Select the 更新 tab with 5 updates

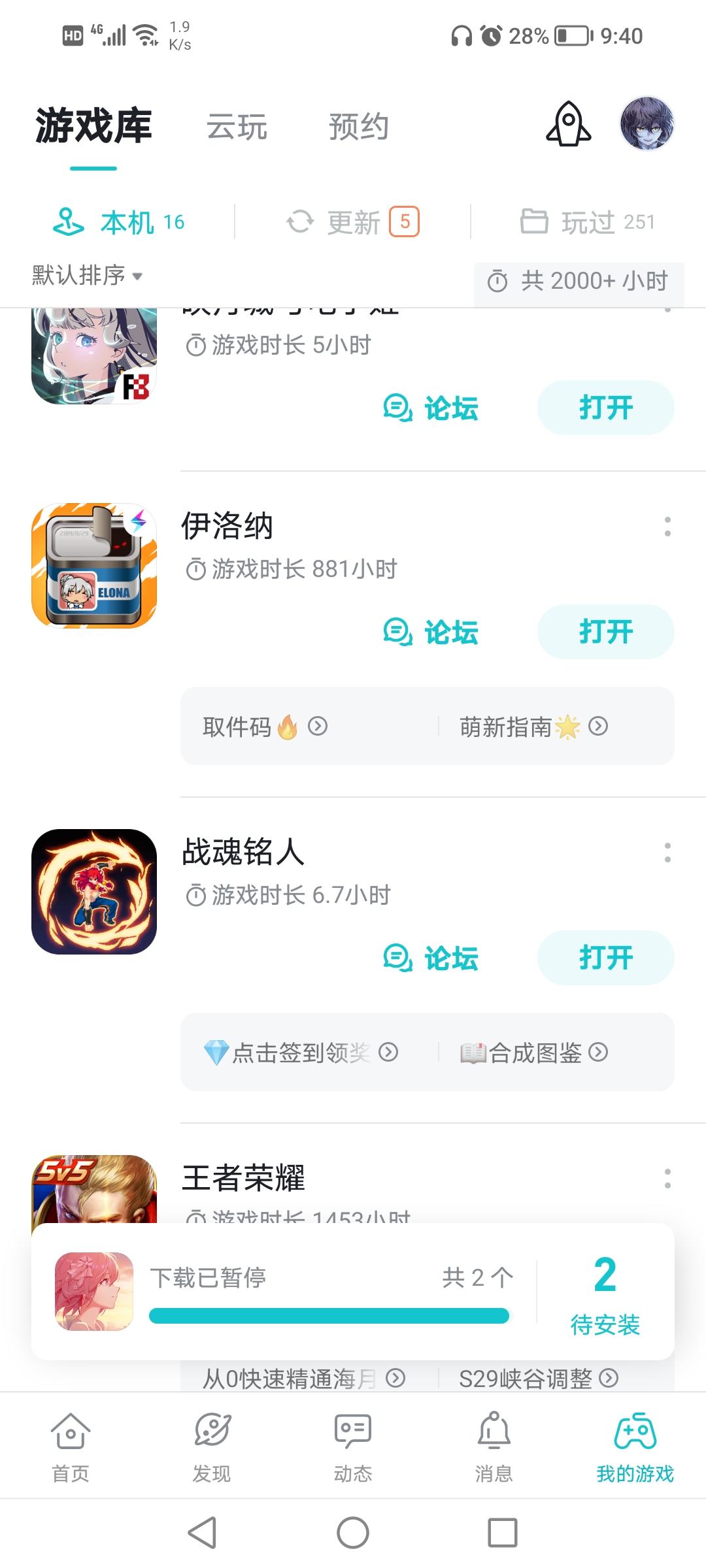[x=353, y=222]
